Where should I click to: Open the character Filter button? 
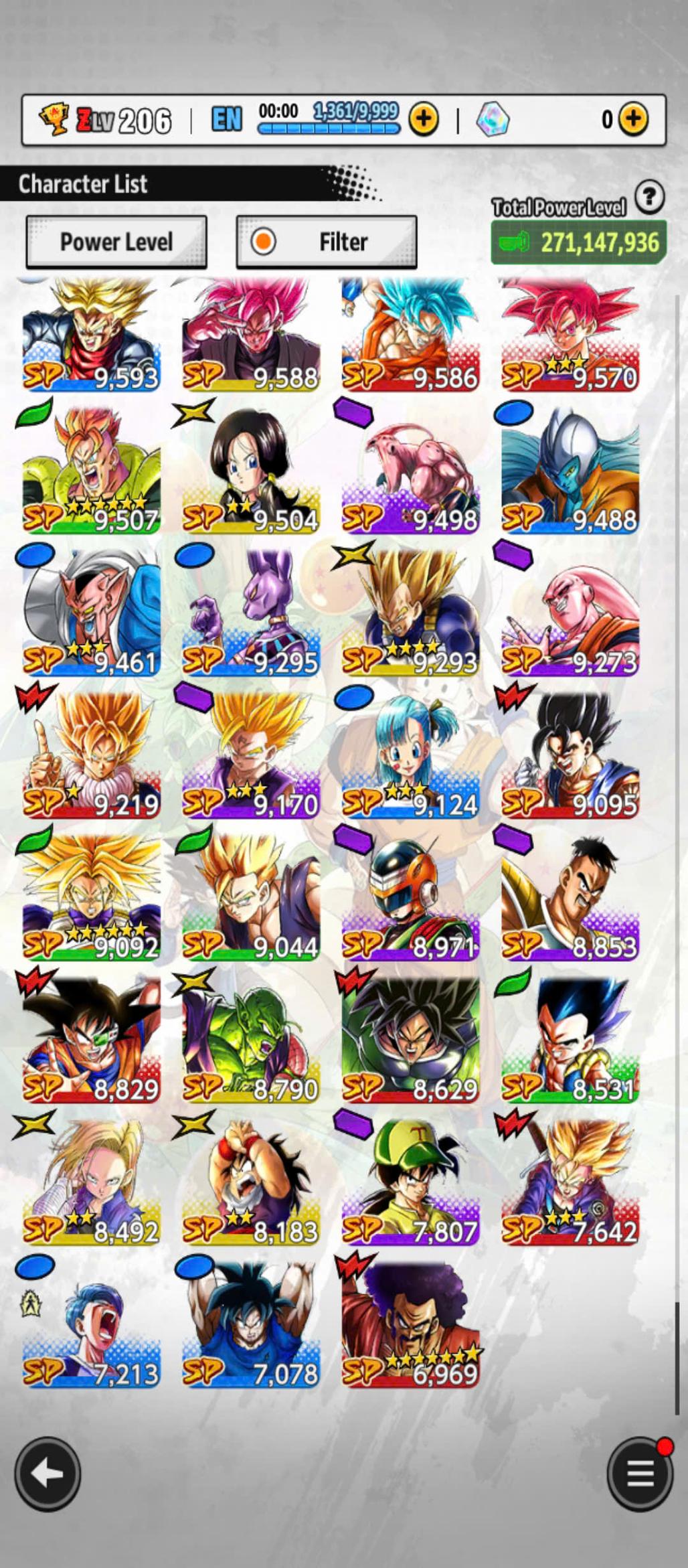coord(327,242)
